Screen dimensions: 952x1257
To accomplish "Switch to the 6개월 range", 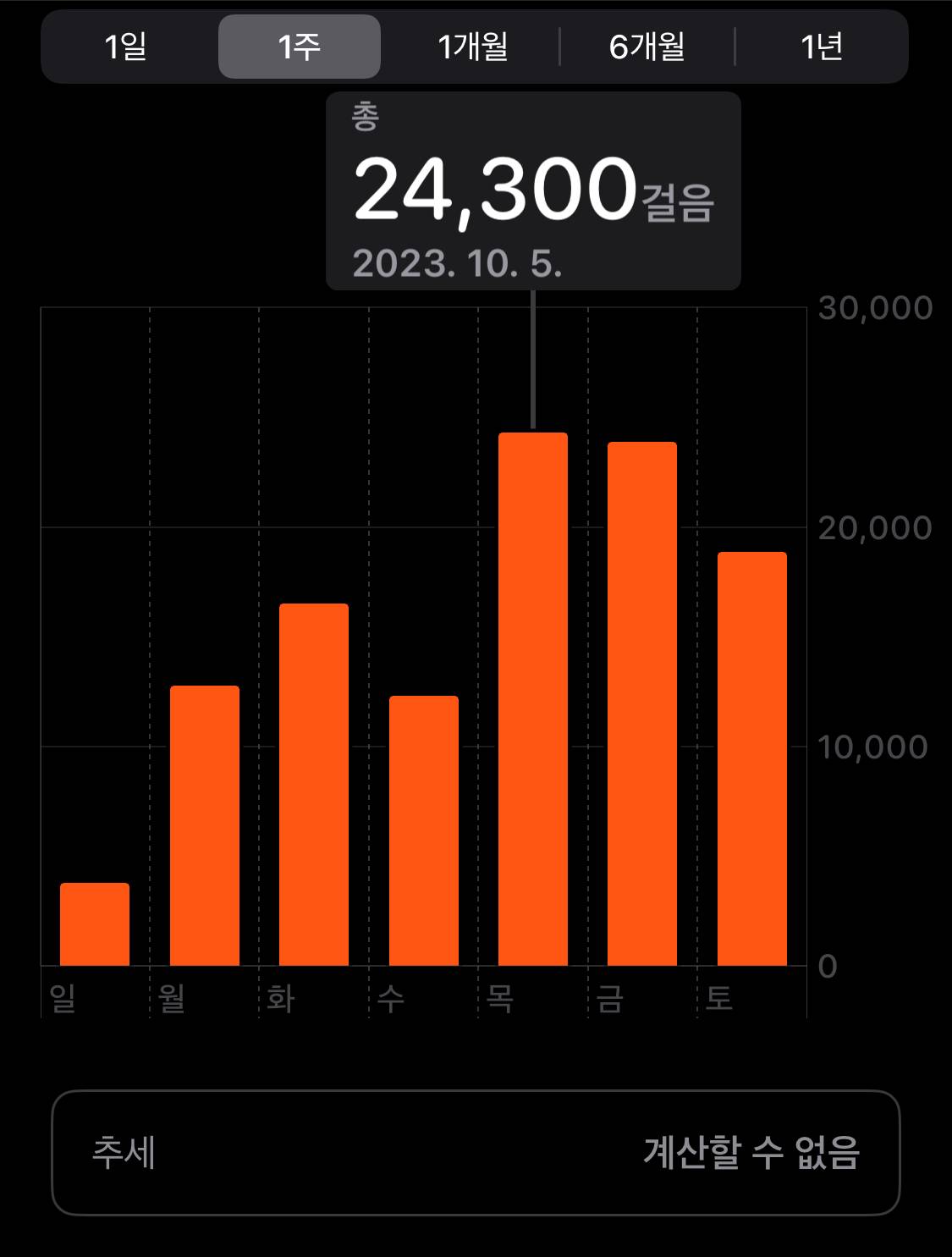I will pyautogui.click(x=647, y=47).
